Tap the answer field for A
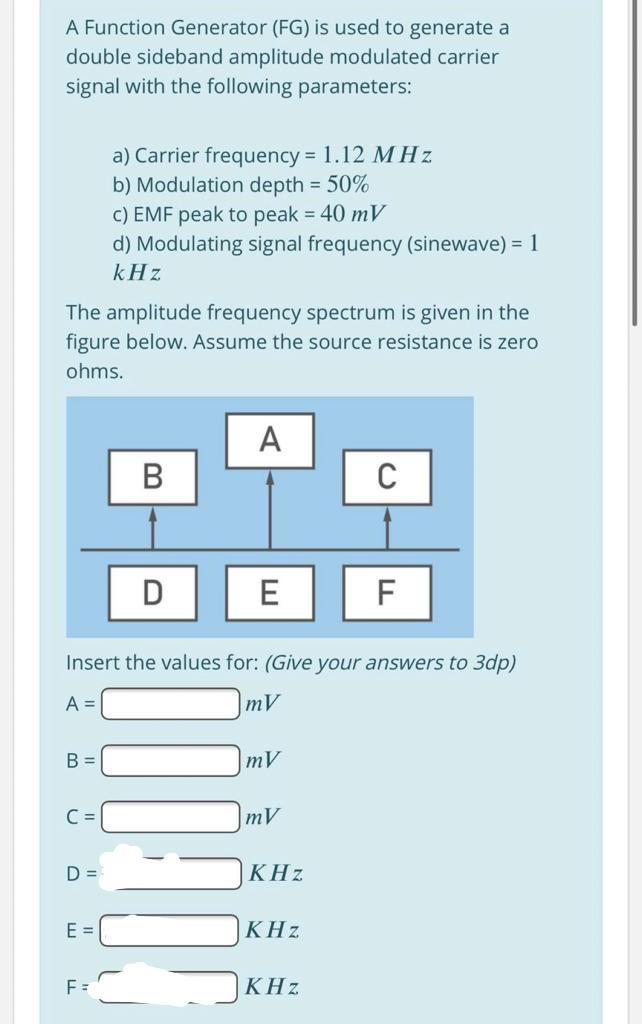This screenshot has height=1024, width=642. 170,703
